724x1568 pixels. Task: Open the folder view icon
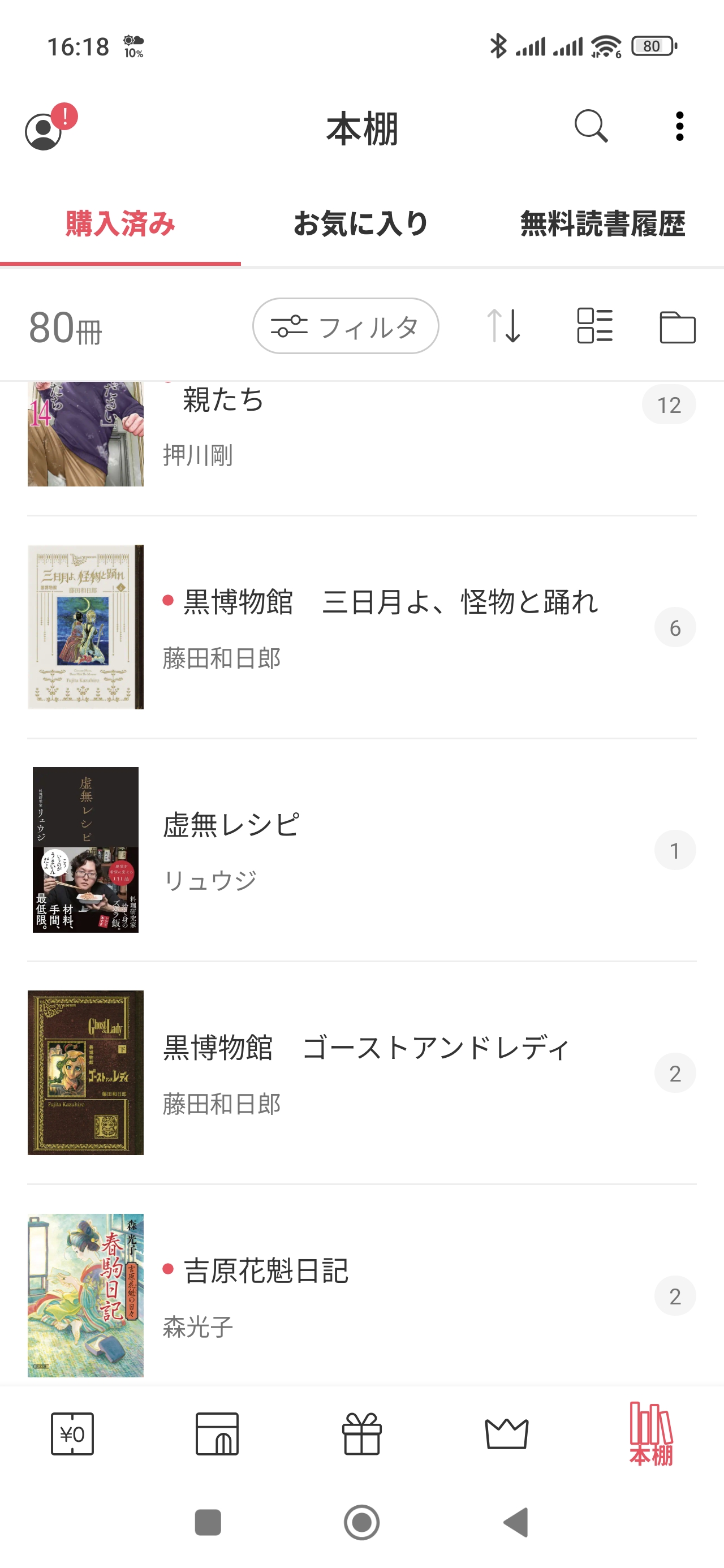[x=677, y=327]
